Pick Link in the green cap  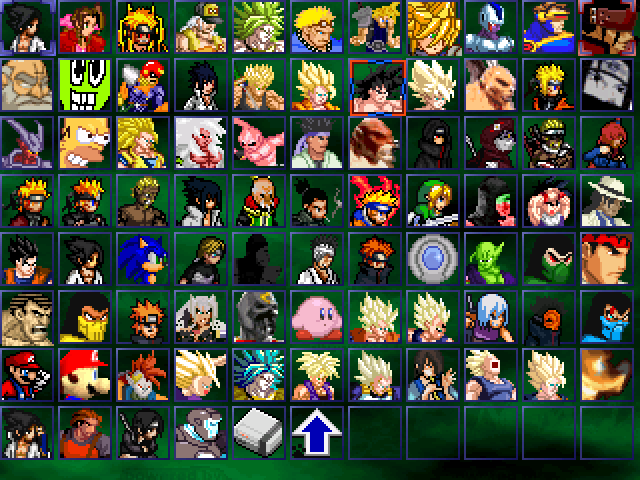coord(433,201)
